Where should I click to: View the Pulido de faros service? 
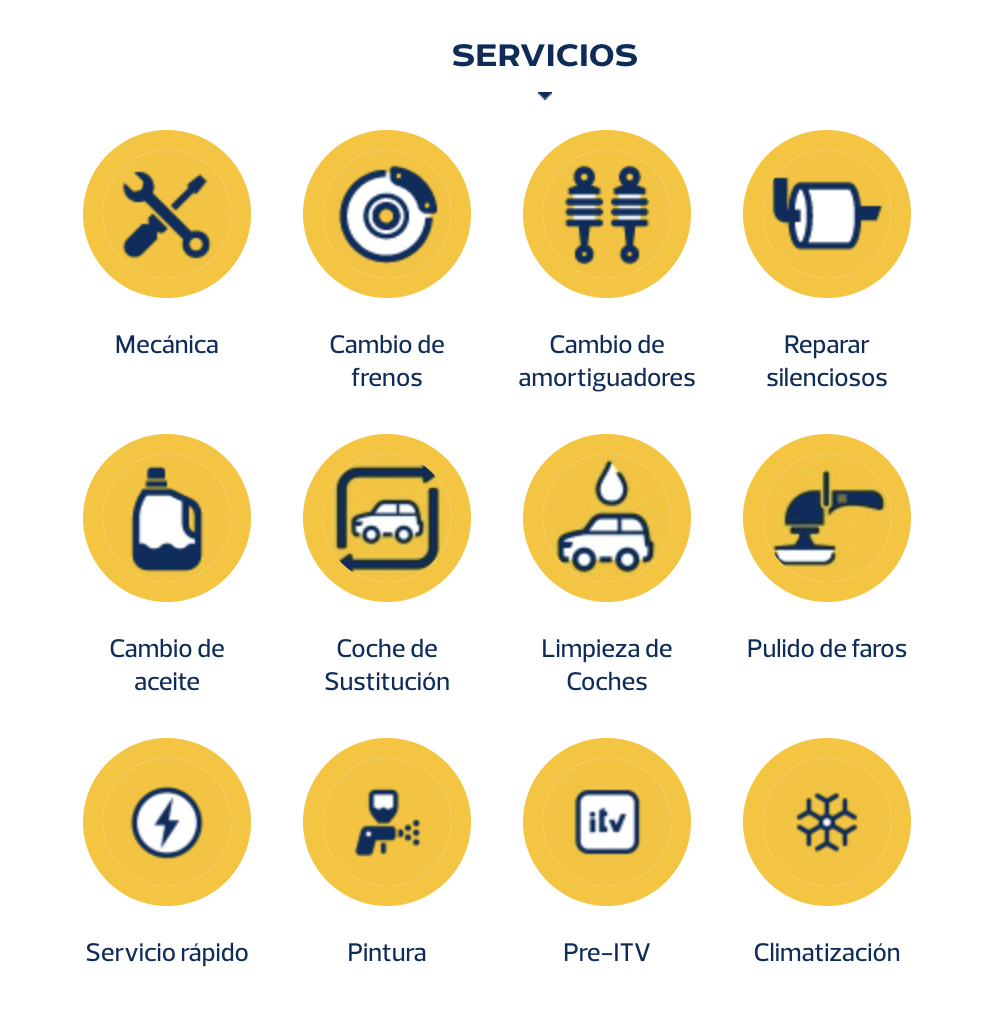click(x=827, y=518)
